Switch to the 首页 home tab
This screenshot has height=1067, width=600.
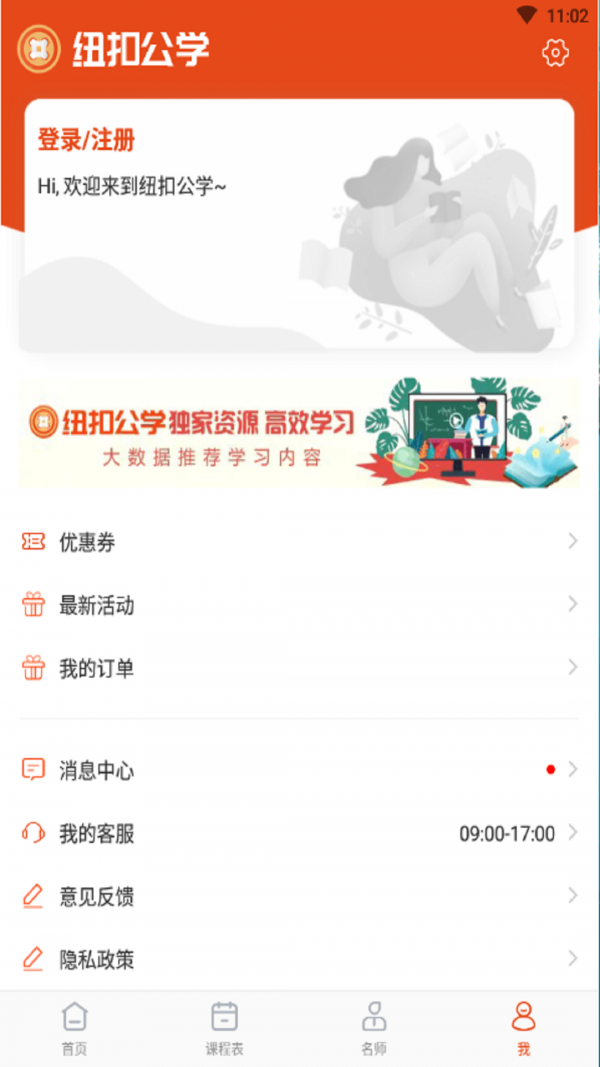point(74,1028)
